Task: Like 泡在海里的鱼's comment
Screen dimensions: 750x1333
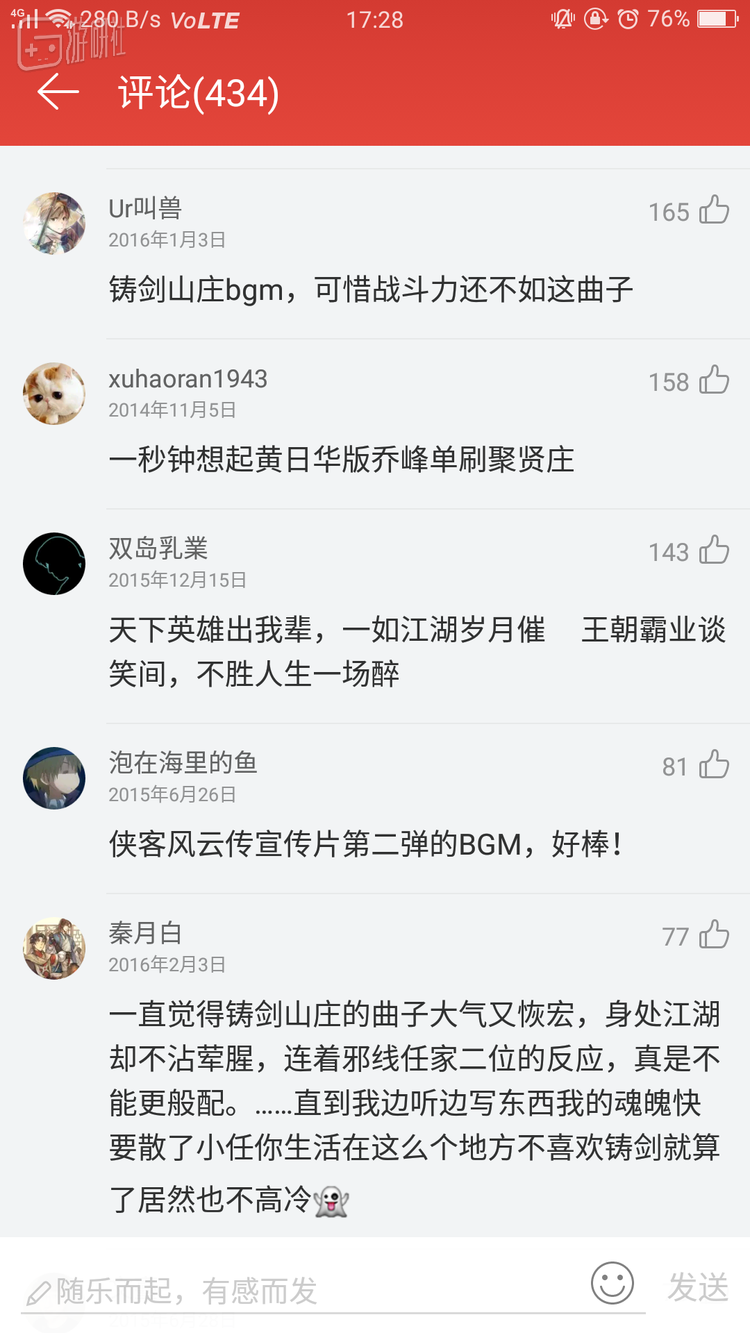Action: pos(714,765)
